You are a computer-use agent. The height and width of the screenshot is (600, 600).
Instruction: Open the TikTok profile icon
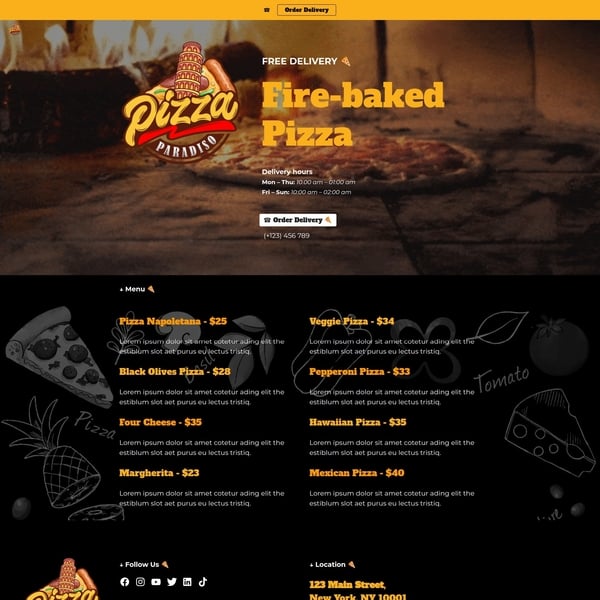(x=202, y=581)
